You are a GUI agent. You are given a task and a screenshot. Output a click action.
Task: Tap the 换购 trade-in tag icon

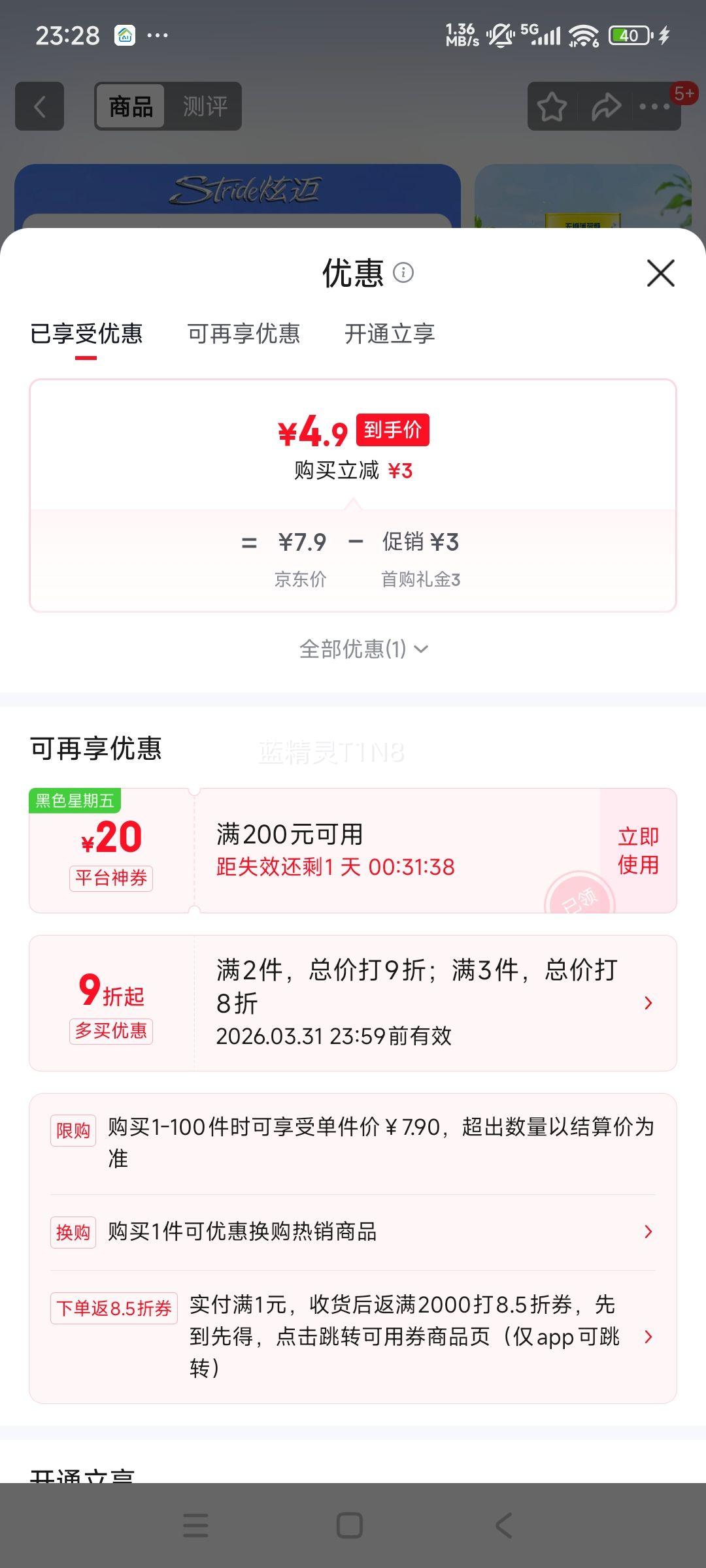(x=73, y=1232)
